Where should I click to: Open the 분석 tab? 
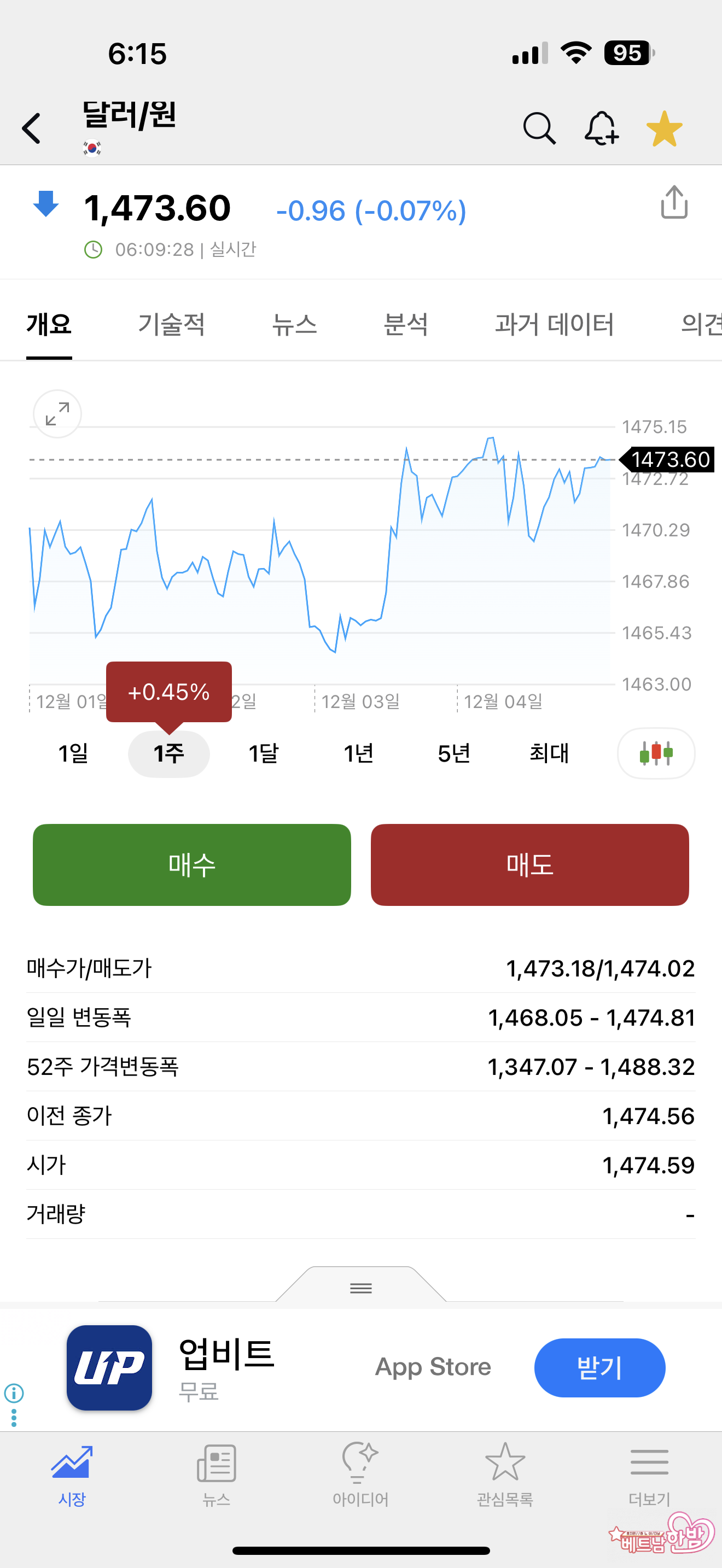coord(405,324)
